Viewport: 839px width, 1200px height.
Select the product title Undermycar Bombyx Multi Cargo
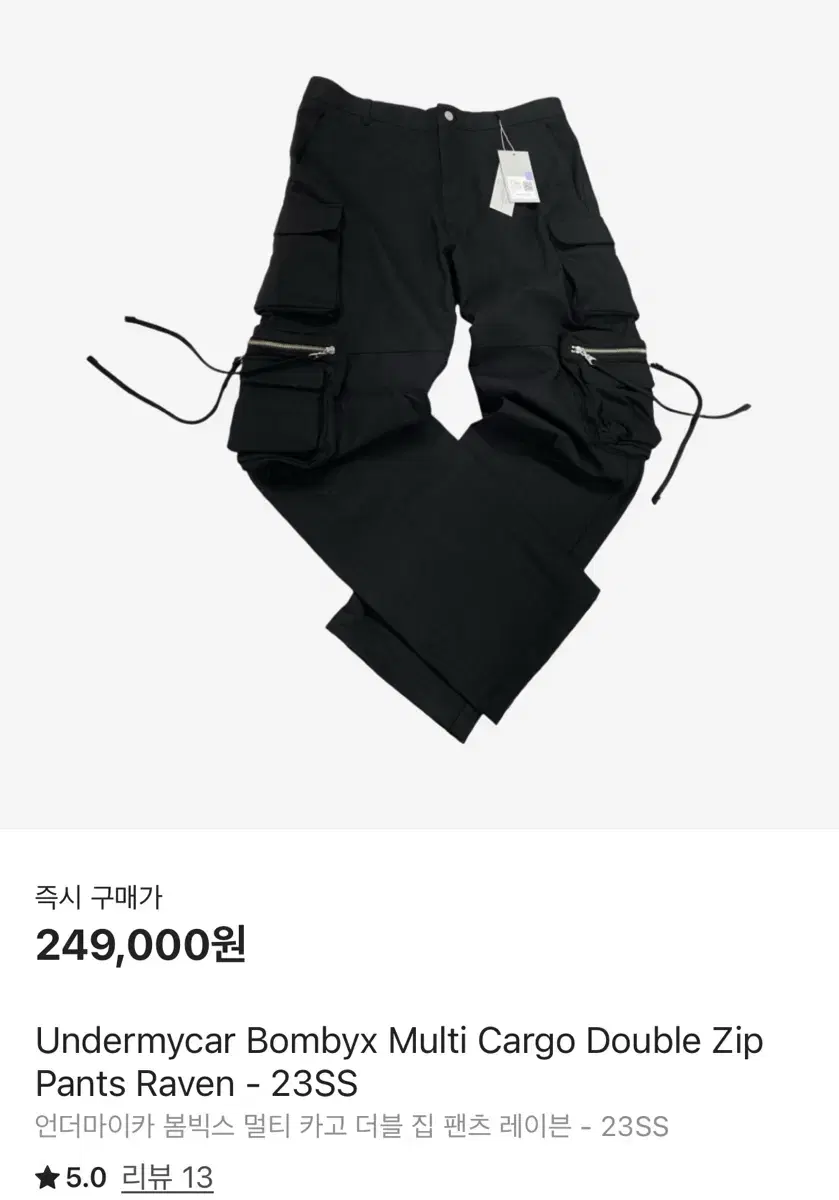coord(260,1041)
